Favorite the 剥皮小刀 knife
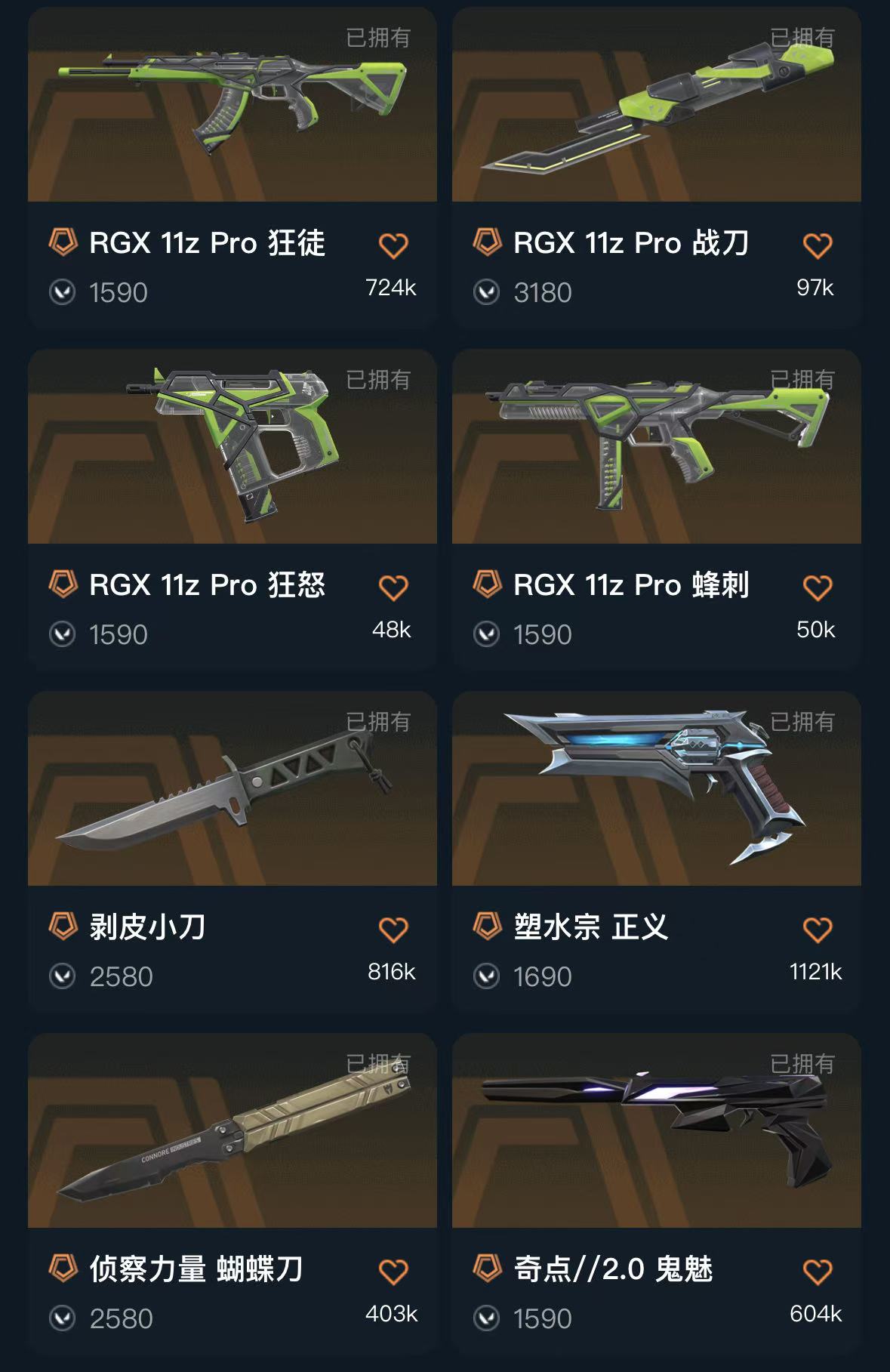The width and height of the screenshot is (890, 1372). (x=393, y=930)
